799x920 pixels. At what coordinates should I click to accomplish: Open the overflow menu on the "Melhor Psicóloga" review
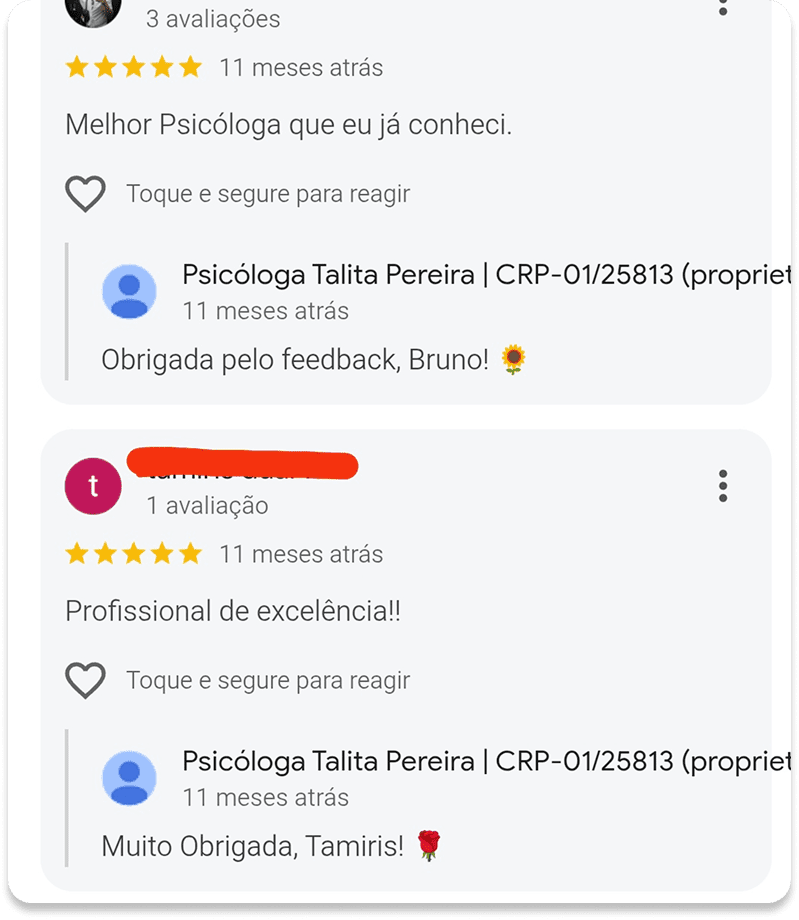point(723,7)
